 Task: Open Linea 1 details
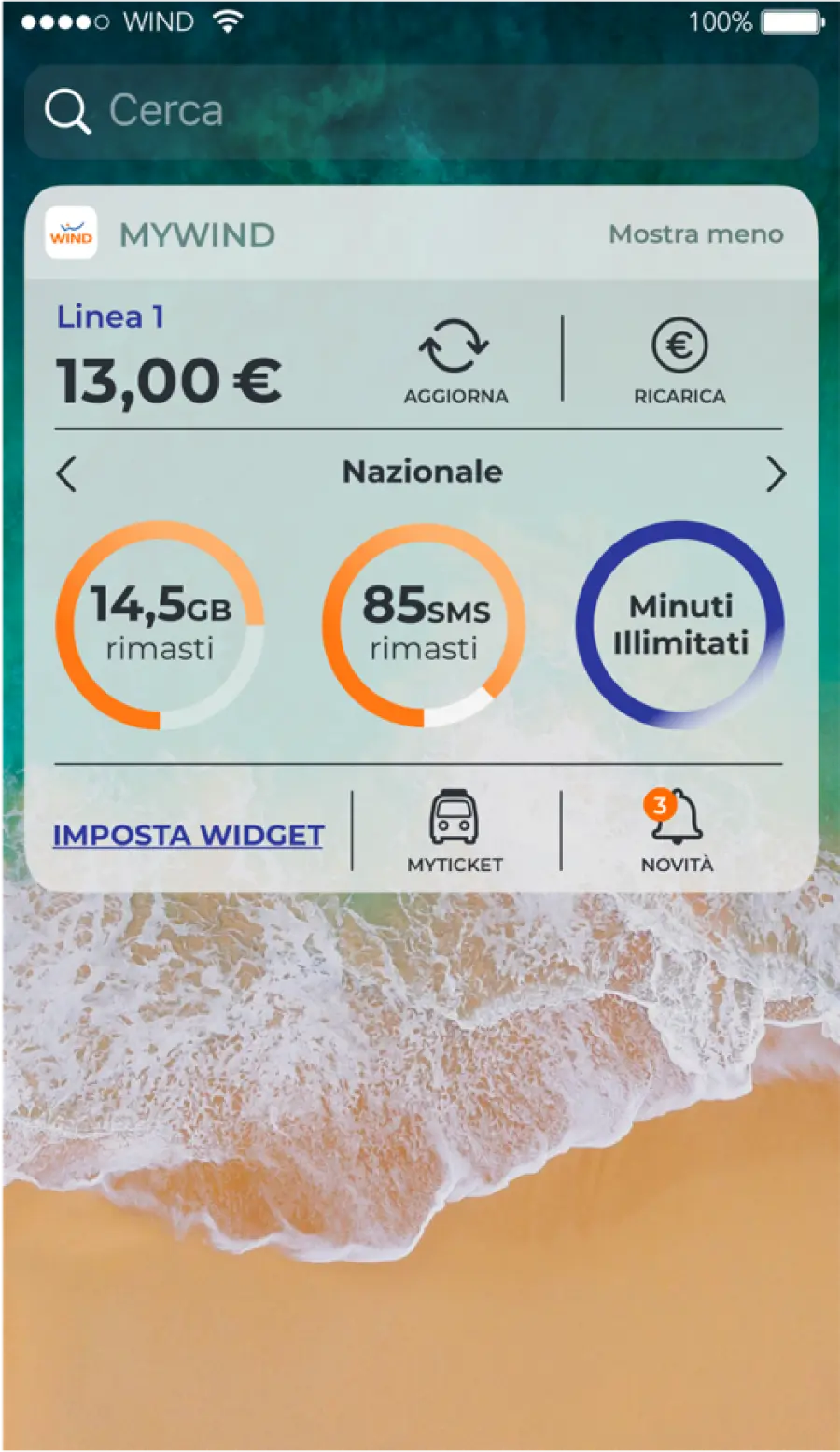(x=111, y=317)
